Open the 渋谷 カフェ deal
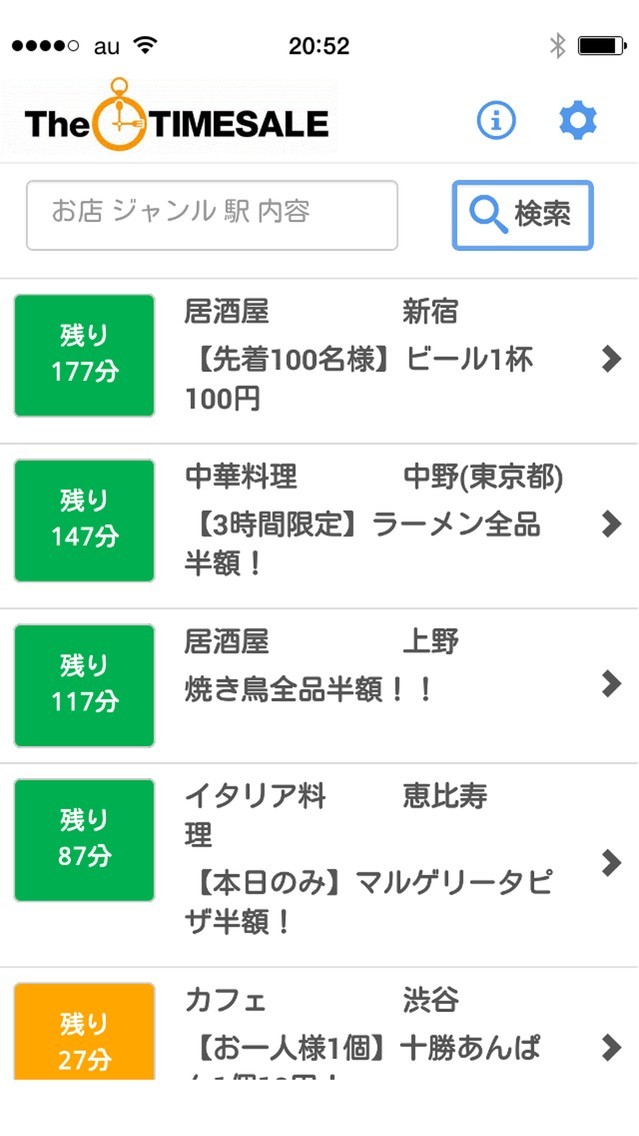The image size is (639, 1136). (320, 1024)
